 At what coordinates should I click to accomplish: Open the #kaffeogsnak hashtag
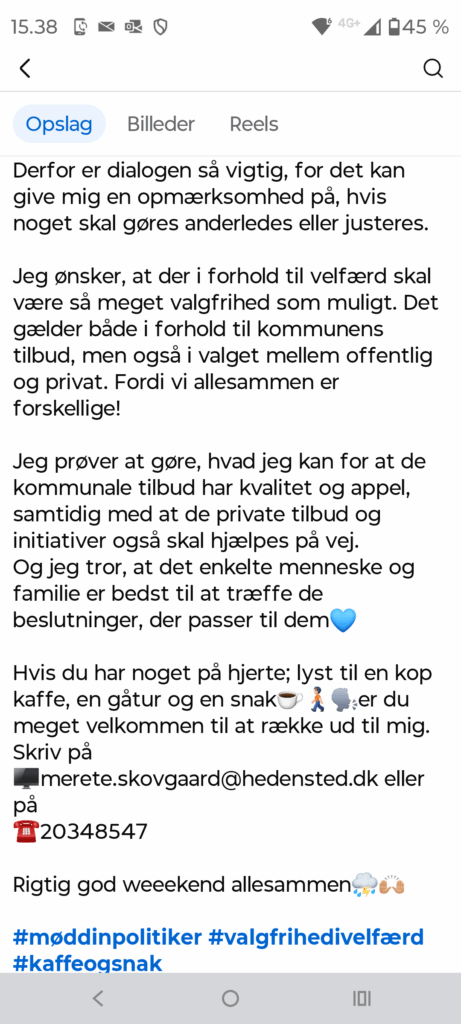tap(87, 963)
